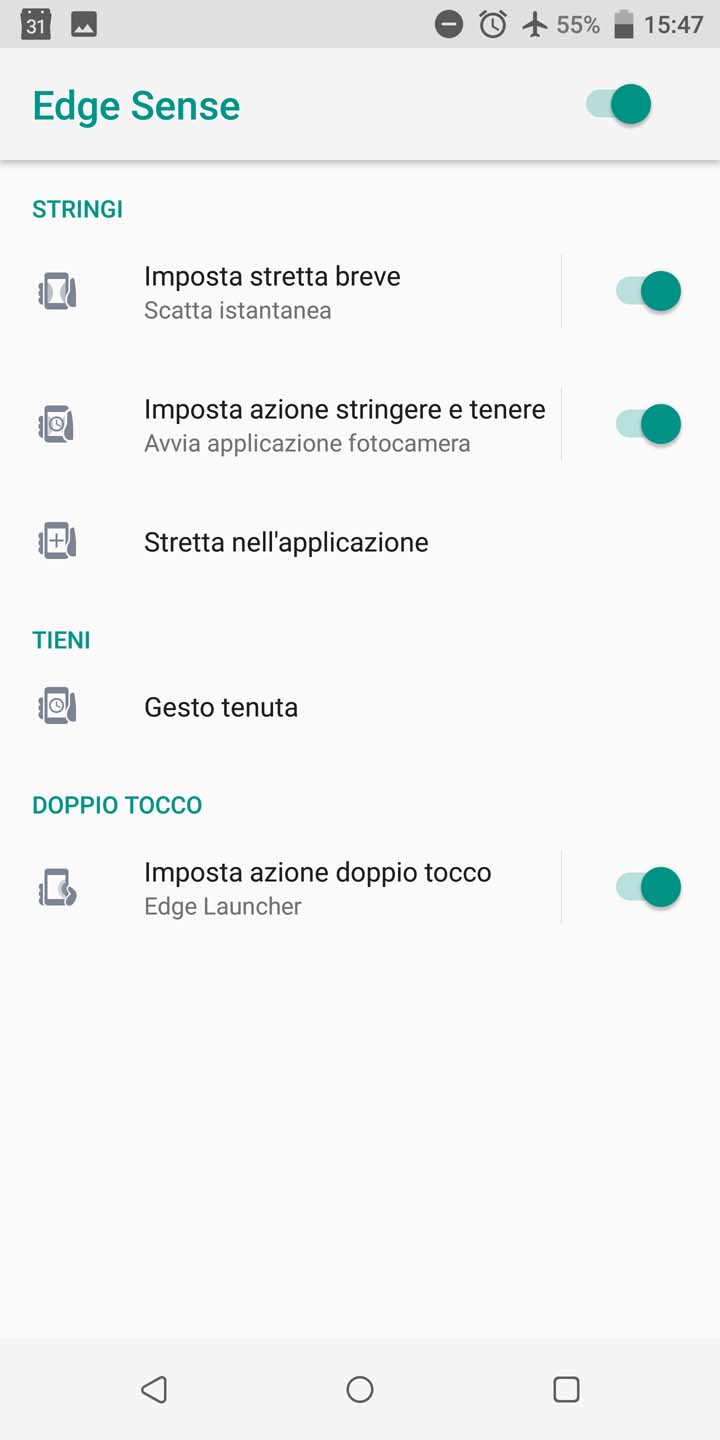
Task: Go back with the navigation bar
Action: [154, 1389]
